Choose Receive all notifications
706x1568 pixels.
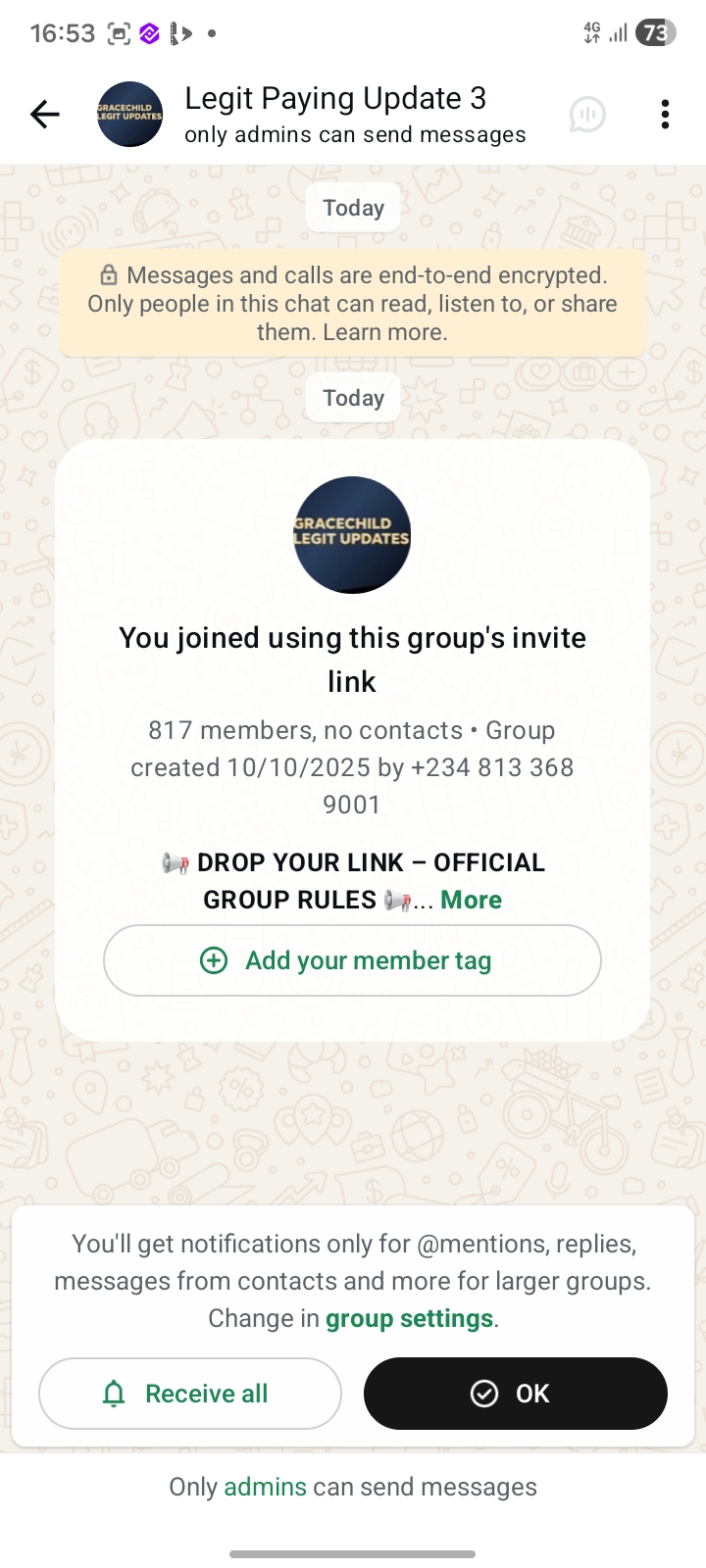190,1394
